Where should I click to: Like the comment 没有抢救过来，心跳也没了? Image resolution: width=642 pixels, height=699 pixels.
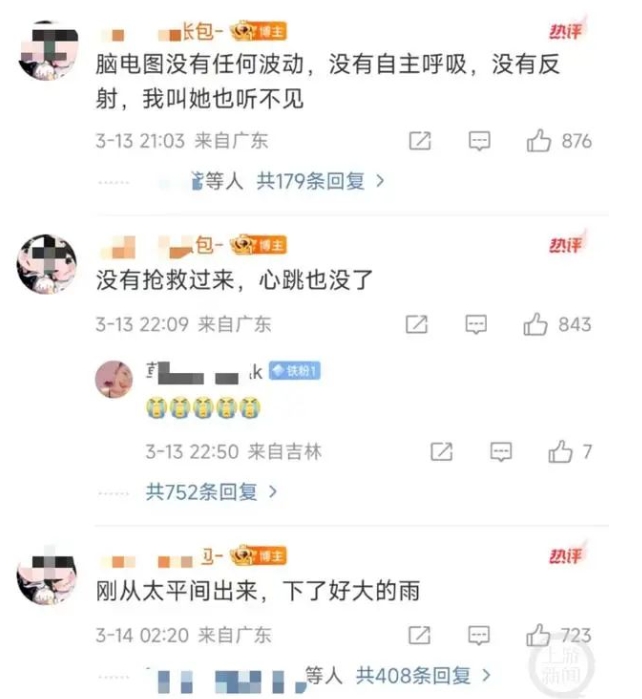537,324
